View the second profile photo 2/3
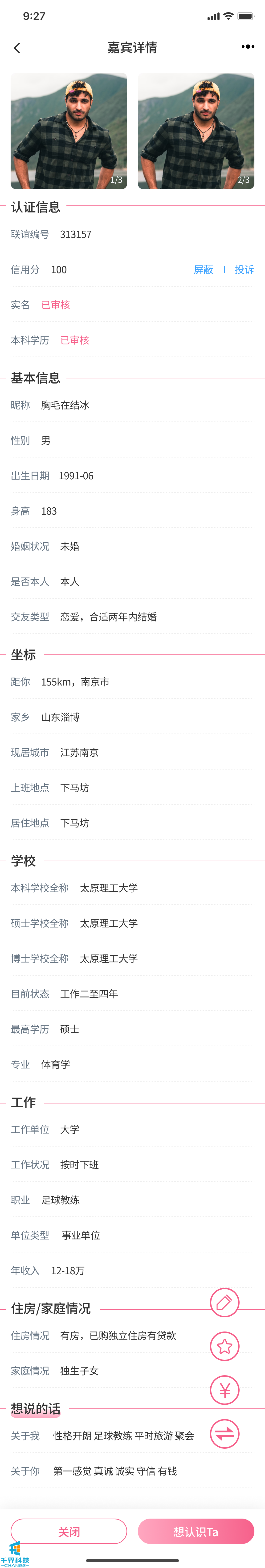Image resolution: width=265 pixels, height=1568 pixels. pos(196,131)
